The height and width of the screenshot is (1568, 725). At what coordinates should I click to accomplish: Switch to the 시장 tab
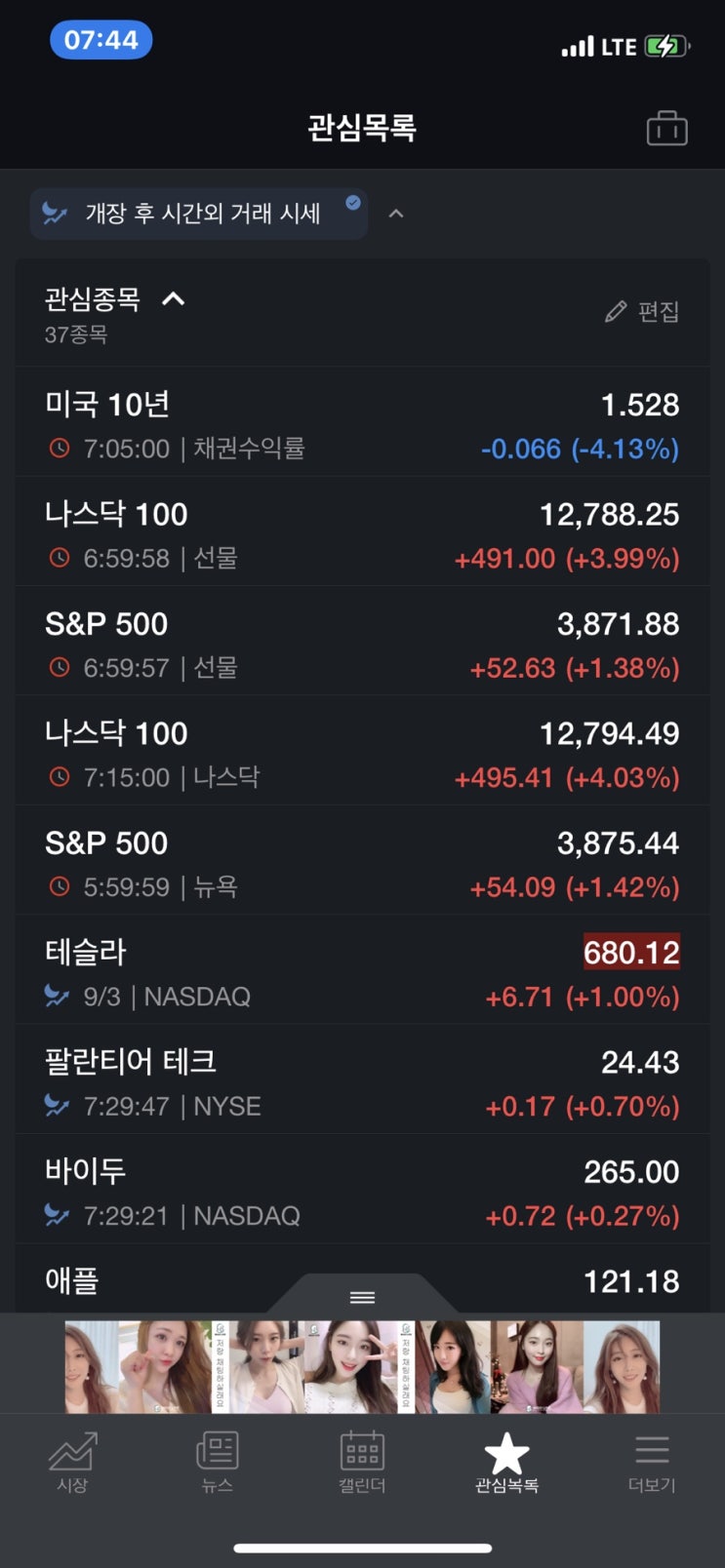72,1462
